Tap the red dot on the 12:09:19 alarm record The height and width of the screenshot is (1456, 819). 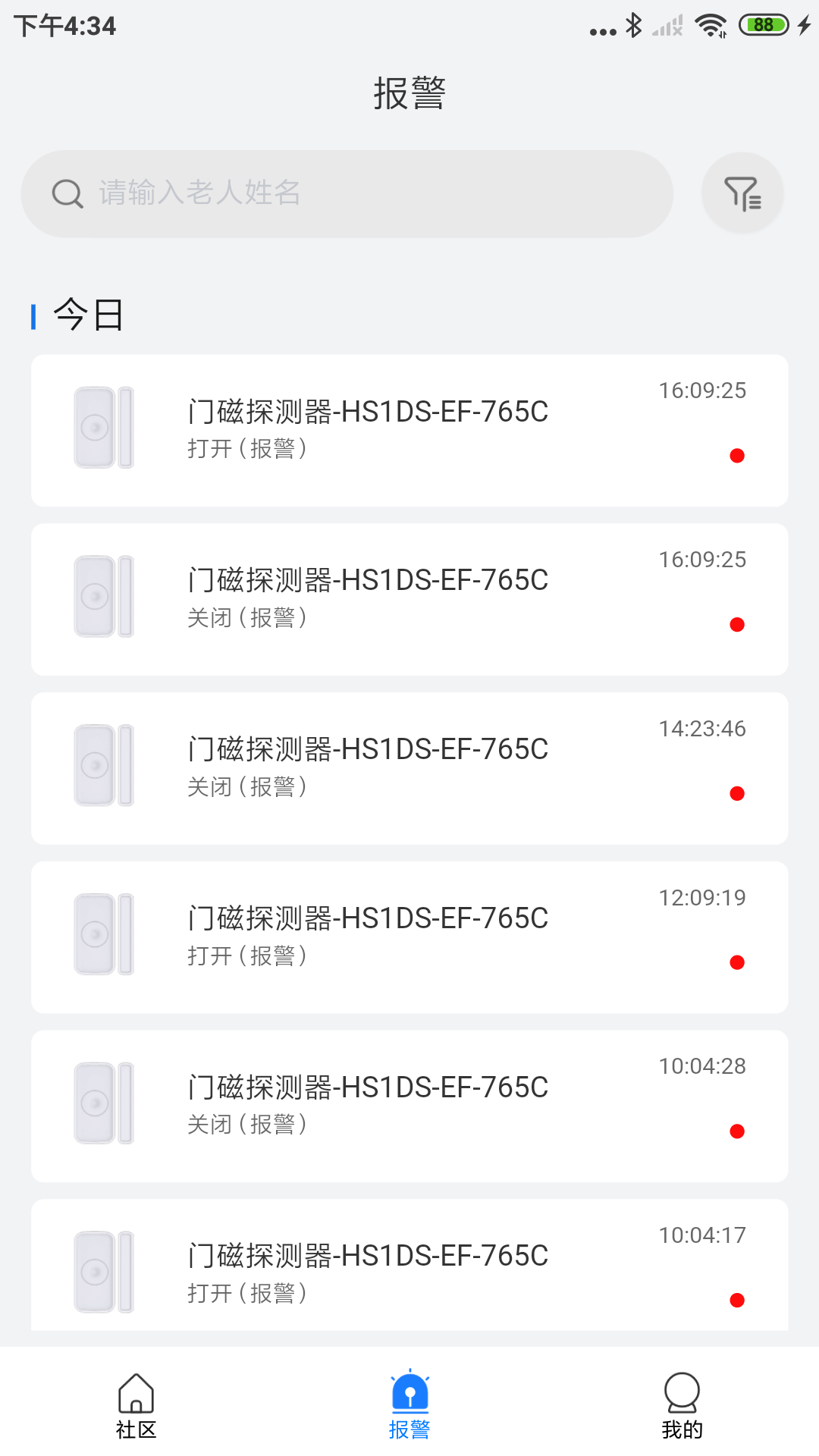click(737, 963)
